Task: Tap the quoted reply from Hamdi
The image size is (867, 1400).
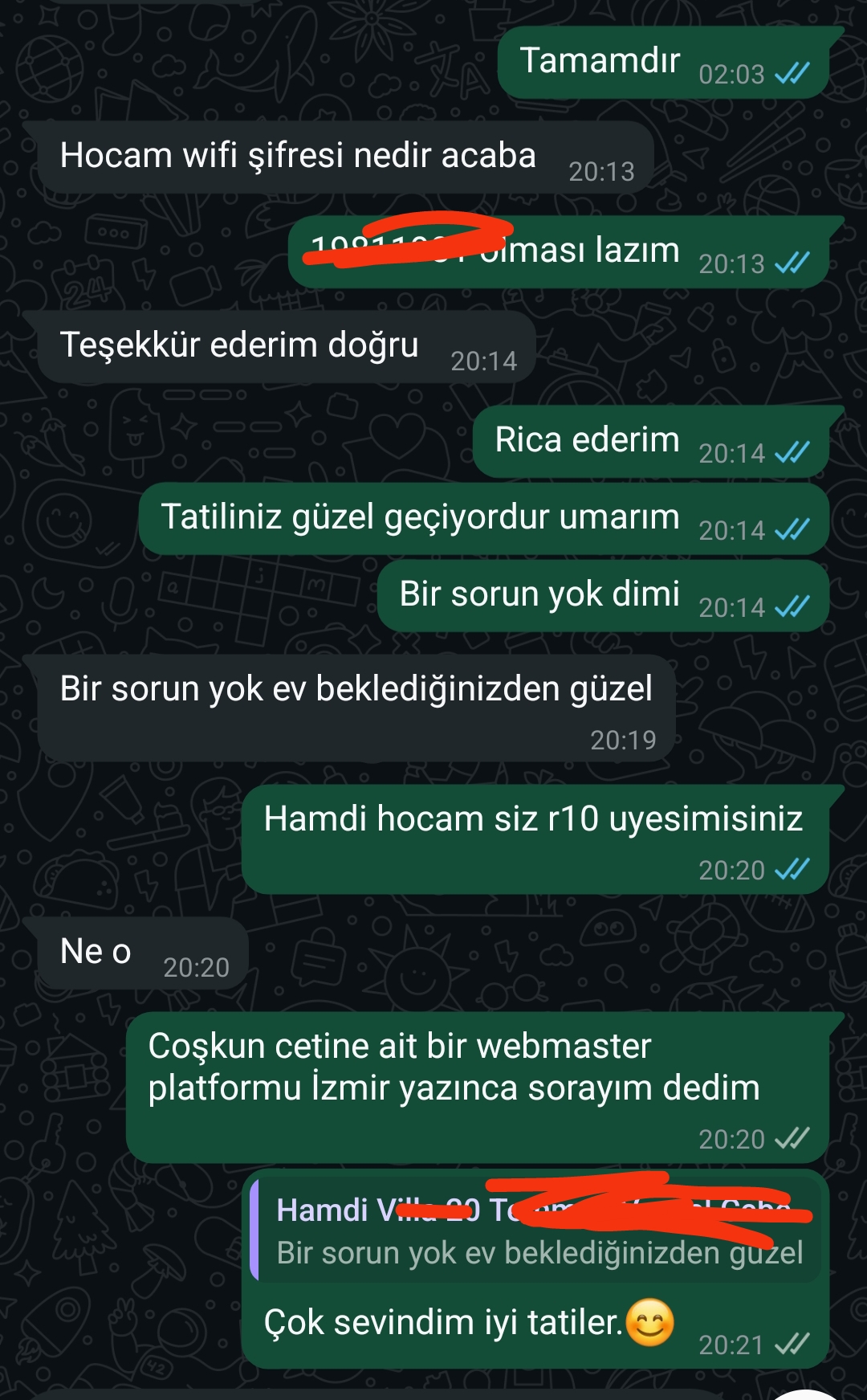Action: point(535,1231)
